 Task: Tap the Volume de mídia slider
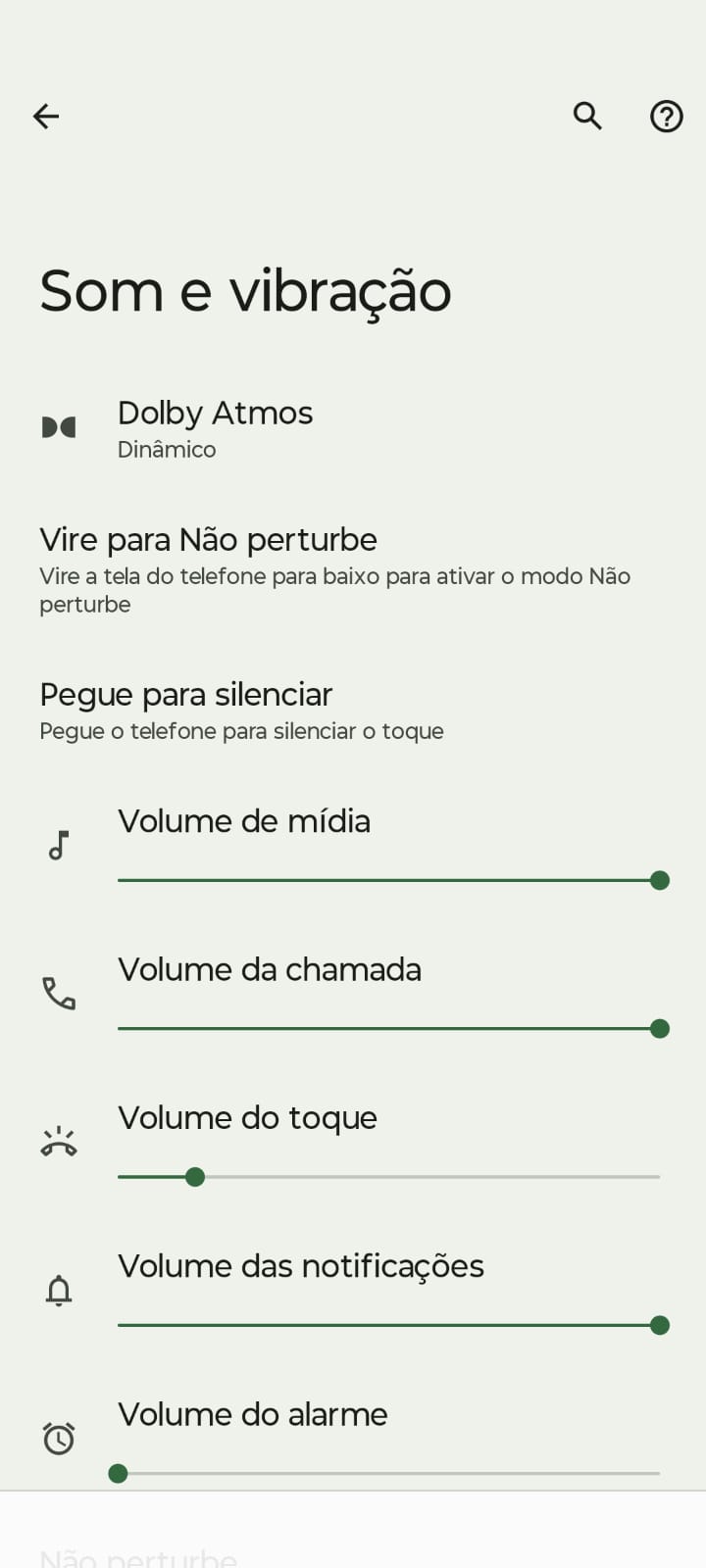(x=388, y=880)
